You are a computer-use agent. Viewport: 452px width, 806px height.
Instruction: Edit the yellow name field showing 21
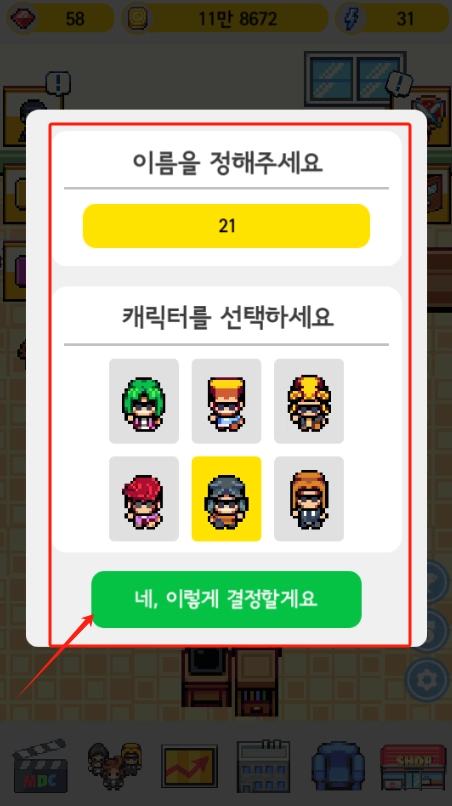(226, 226)
